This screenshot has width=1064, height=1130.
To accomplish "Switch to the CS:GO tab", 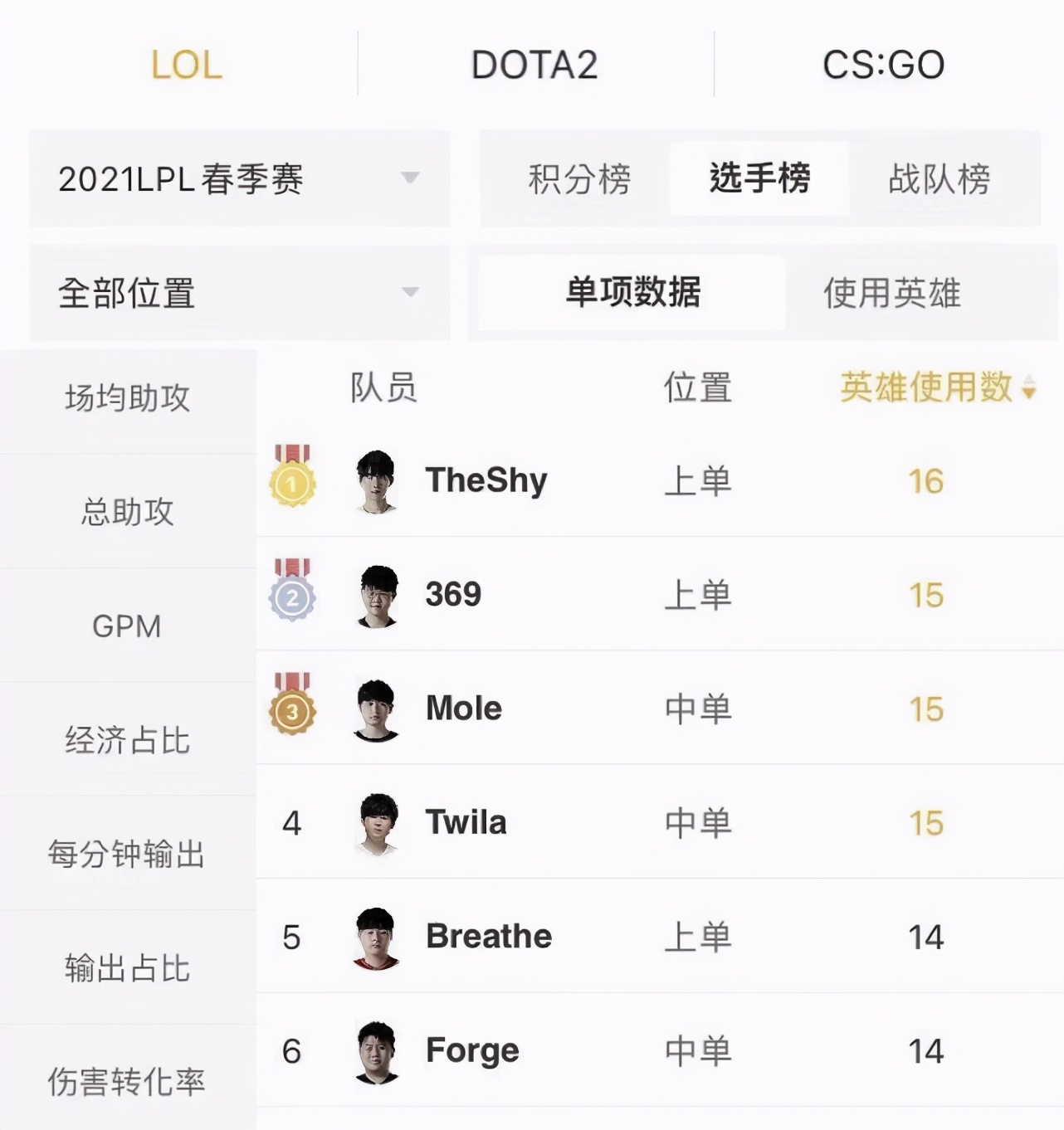I will pyautogui.click(x=883, y=65).
